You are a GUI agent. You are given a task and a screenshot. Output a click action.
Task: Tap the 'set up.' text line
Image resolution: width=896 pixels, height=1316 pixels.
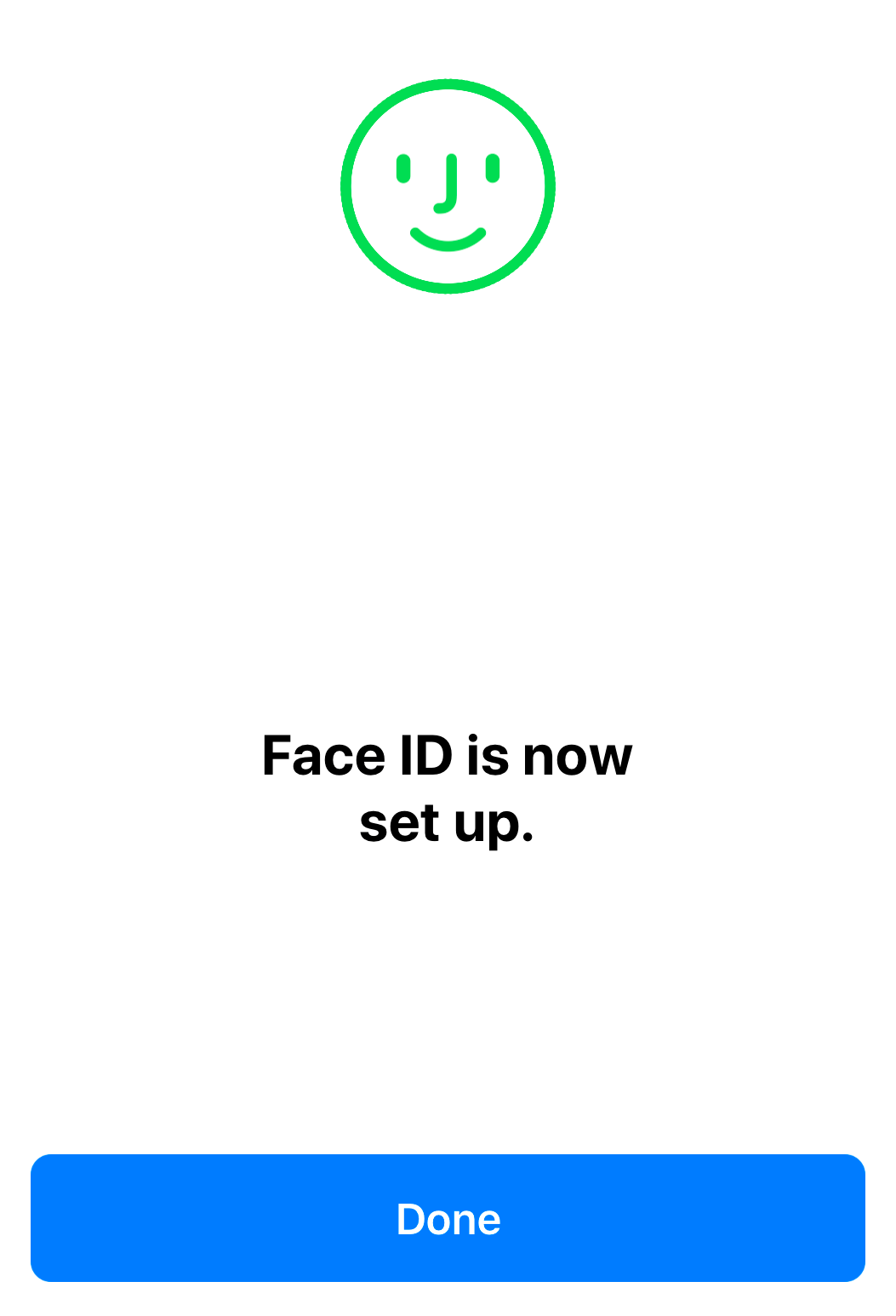pos(448,821)
